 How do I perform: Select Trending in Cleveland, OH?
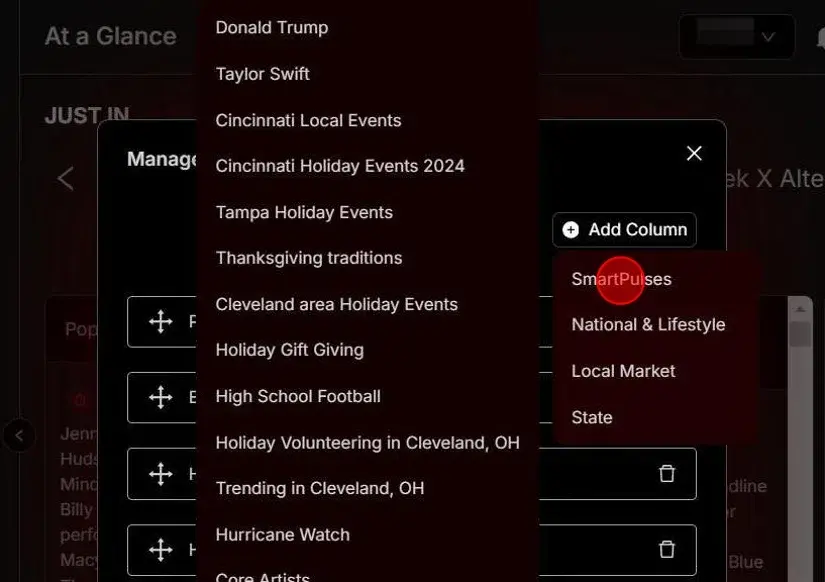tap(320, 489)
